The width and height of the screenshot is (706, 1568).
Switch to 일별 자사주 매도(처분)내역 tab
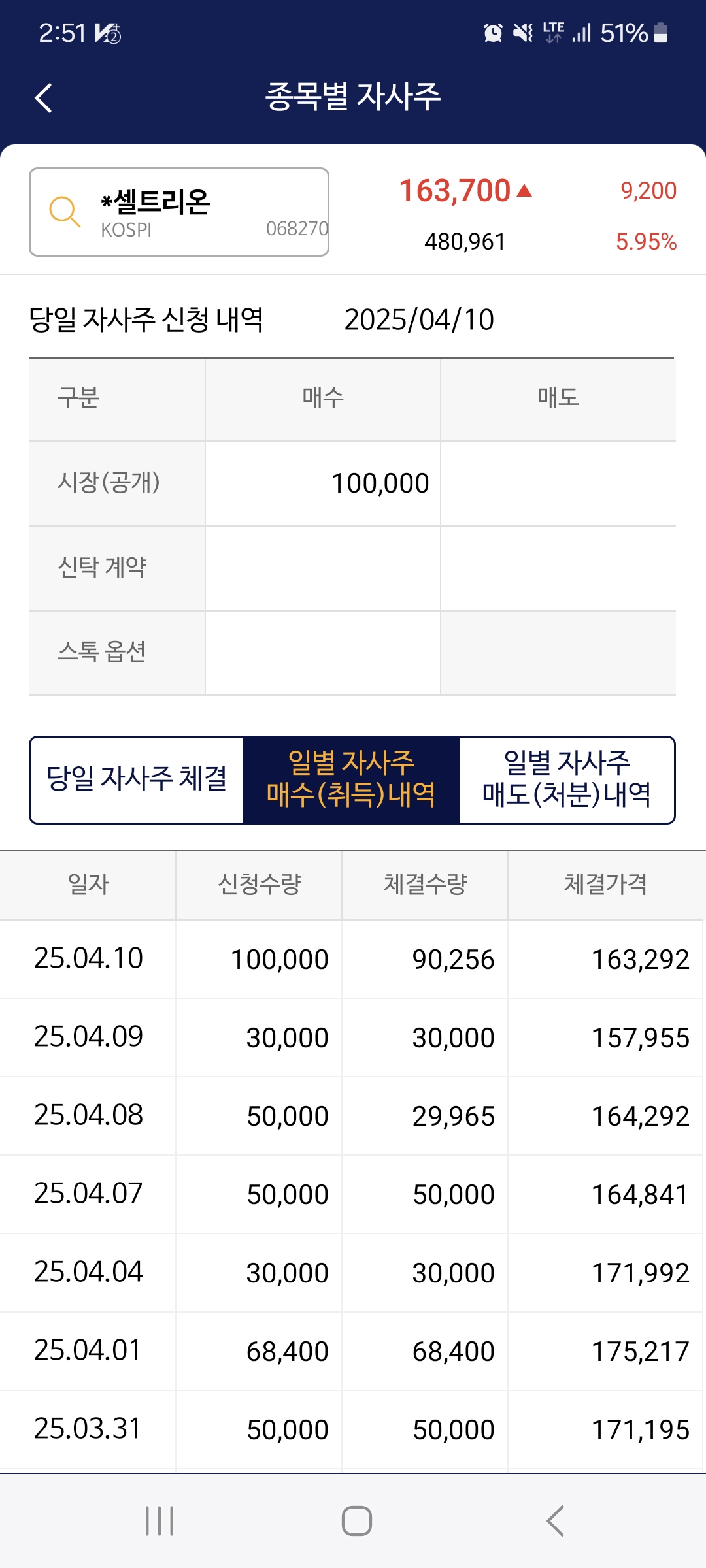[x=567, y=779]
